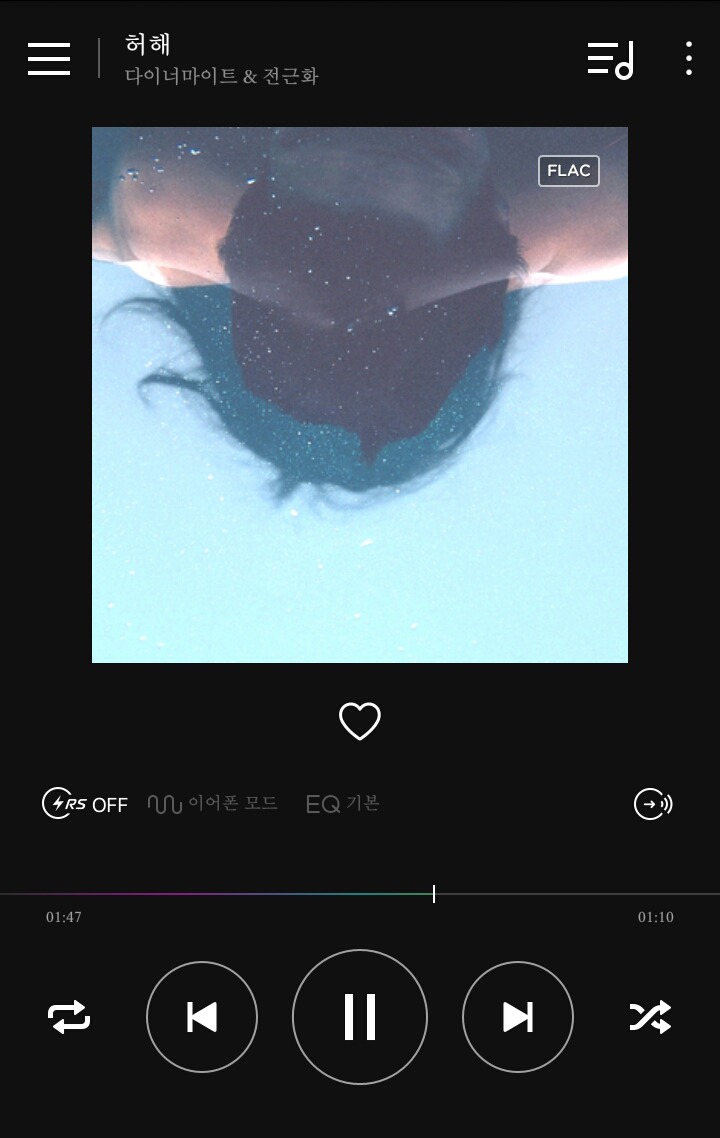Tap the playback progress bar
This screenshot has width=720, height=1138.
click(360, 894)
